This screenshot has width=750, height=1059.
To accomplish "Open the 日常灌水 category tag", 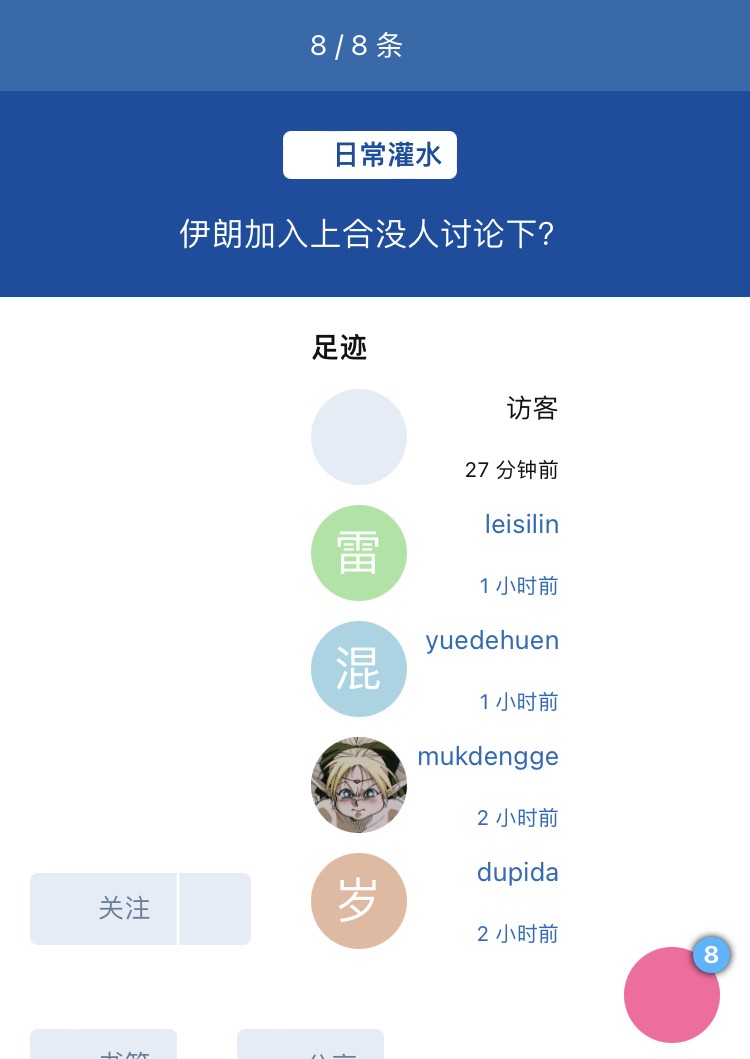I will click(x=370, y=155).
